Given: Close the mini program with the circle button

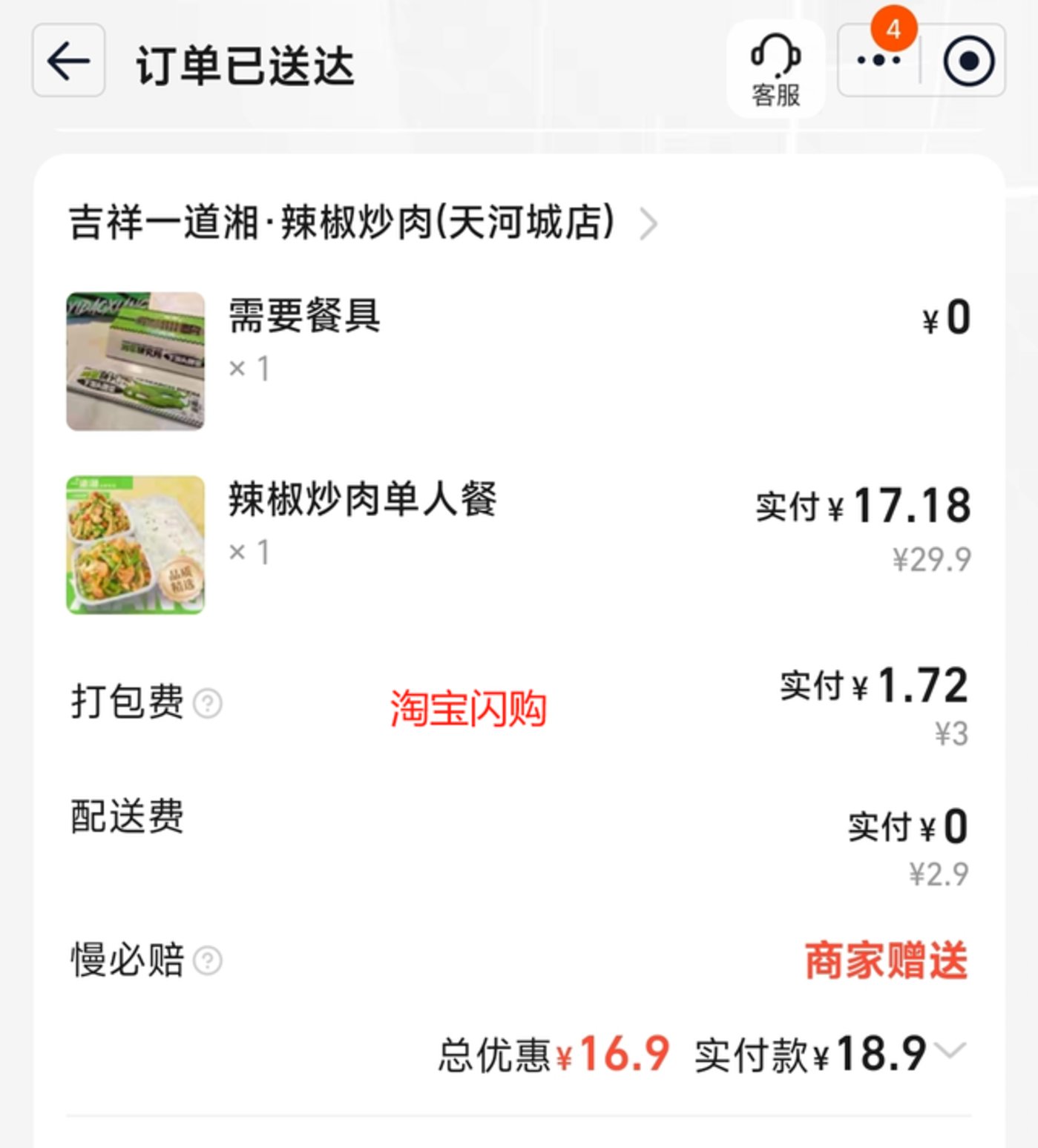Looking at the screenshot, I should click(968, 61).
